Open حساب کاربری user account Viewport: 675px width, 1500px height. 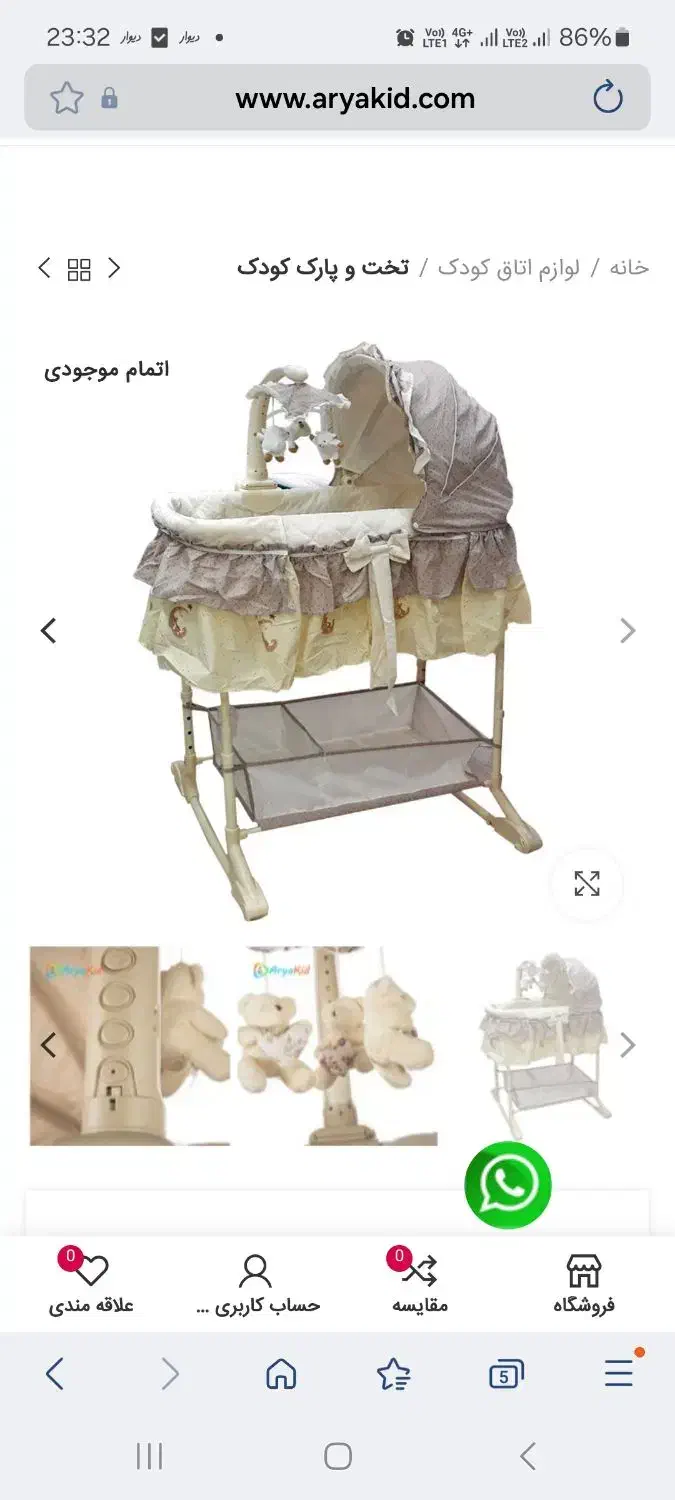pos(256,1284)
